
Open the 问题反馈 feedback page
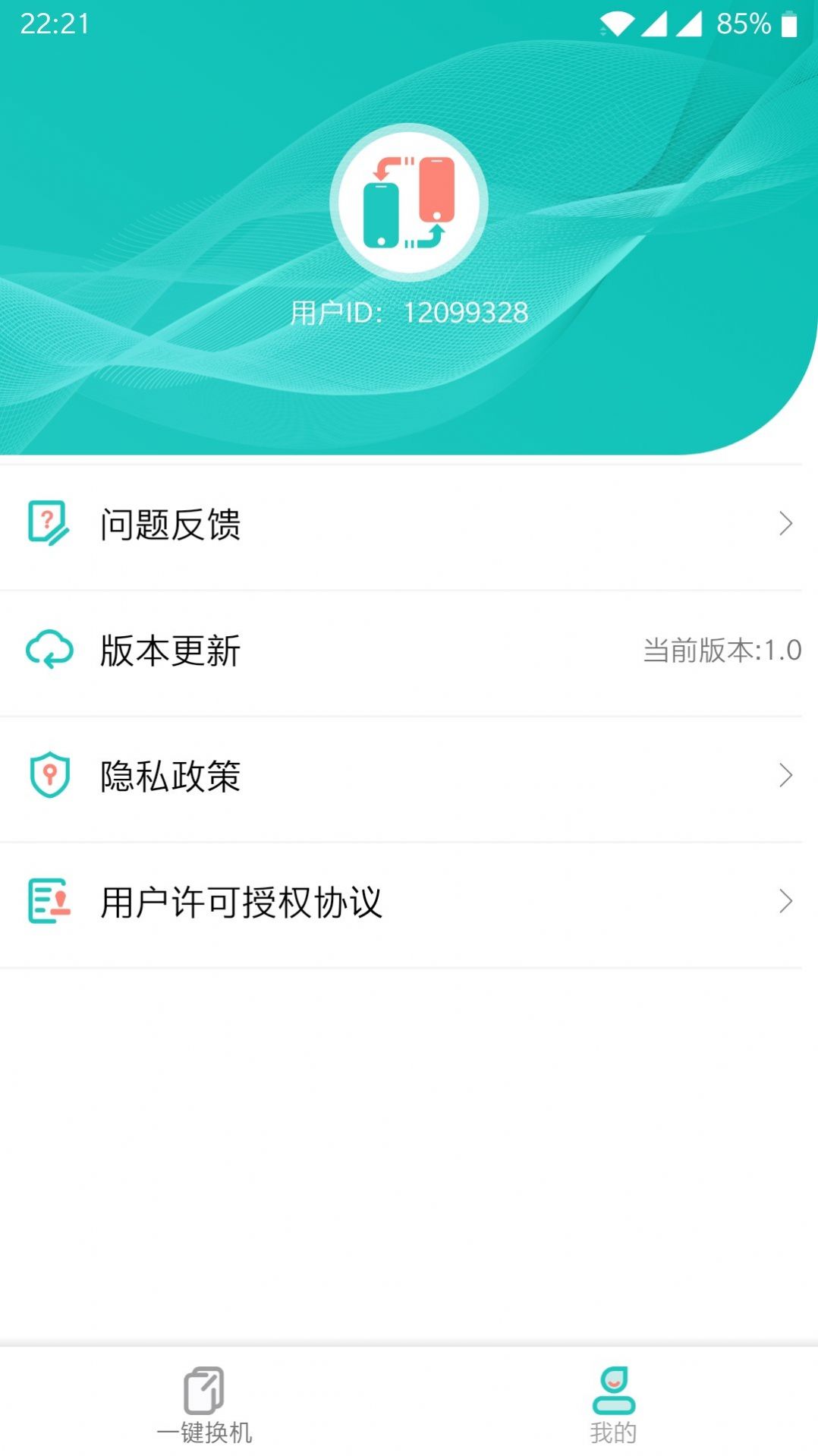(x=171, y=522)
